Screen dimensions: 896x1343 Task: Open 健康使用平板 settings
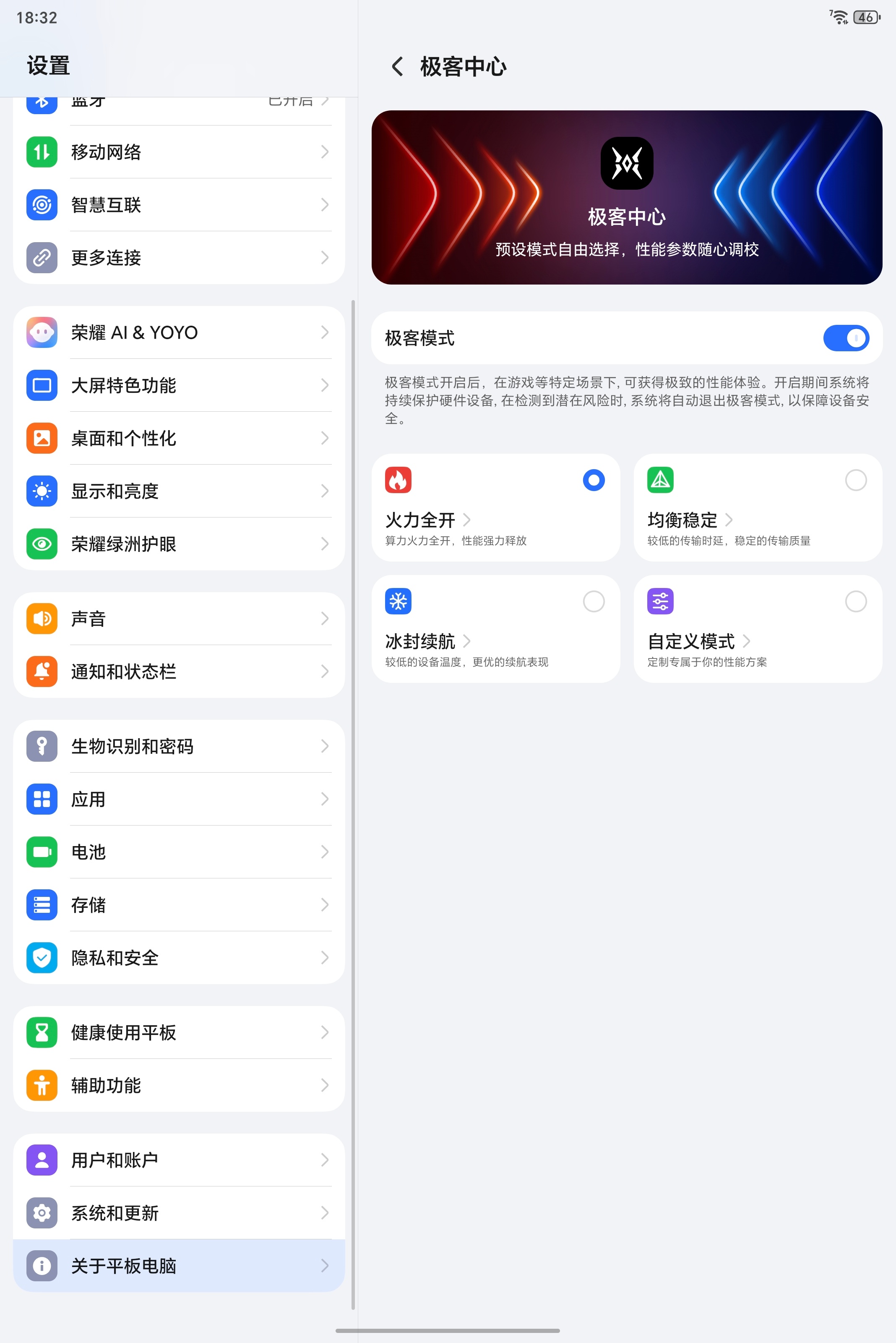tap(179, 1032)
